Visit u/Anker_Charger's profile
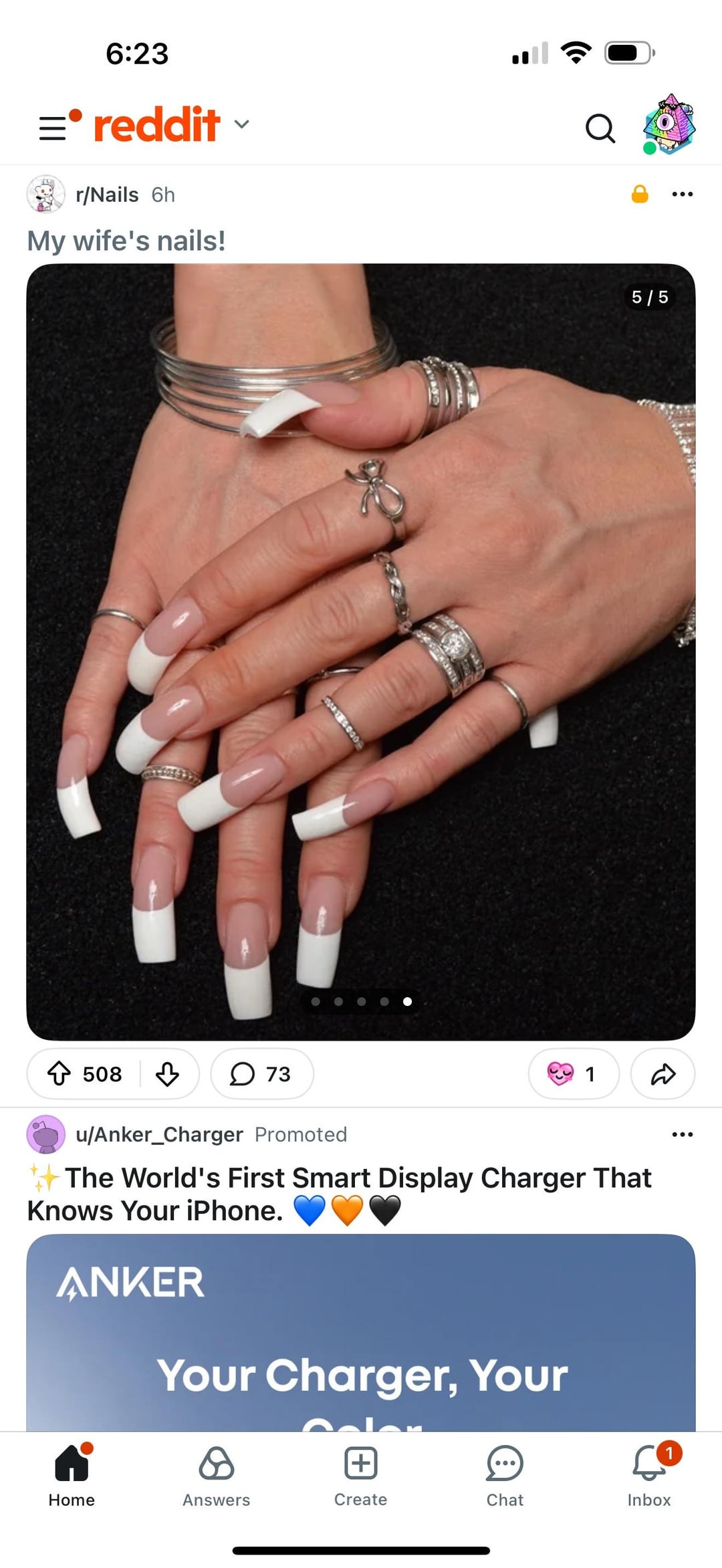The width and height of the screenshot is (722, 1568). click(159, 1134)
